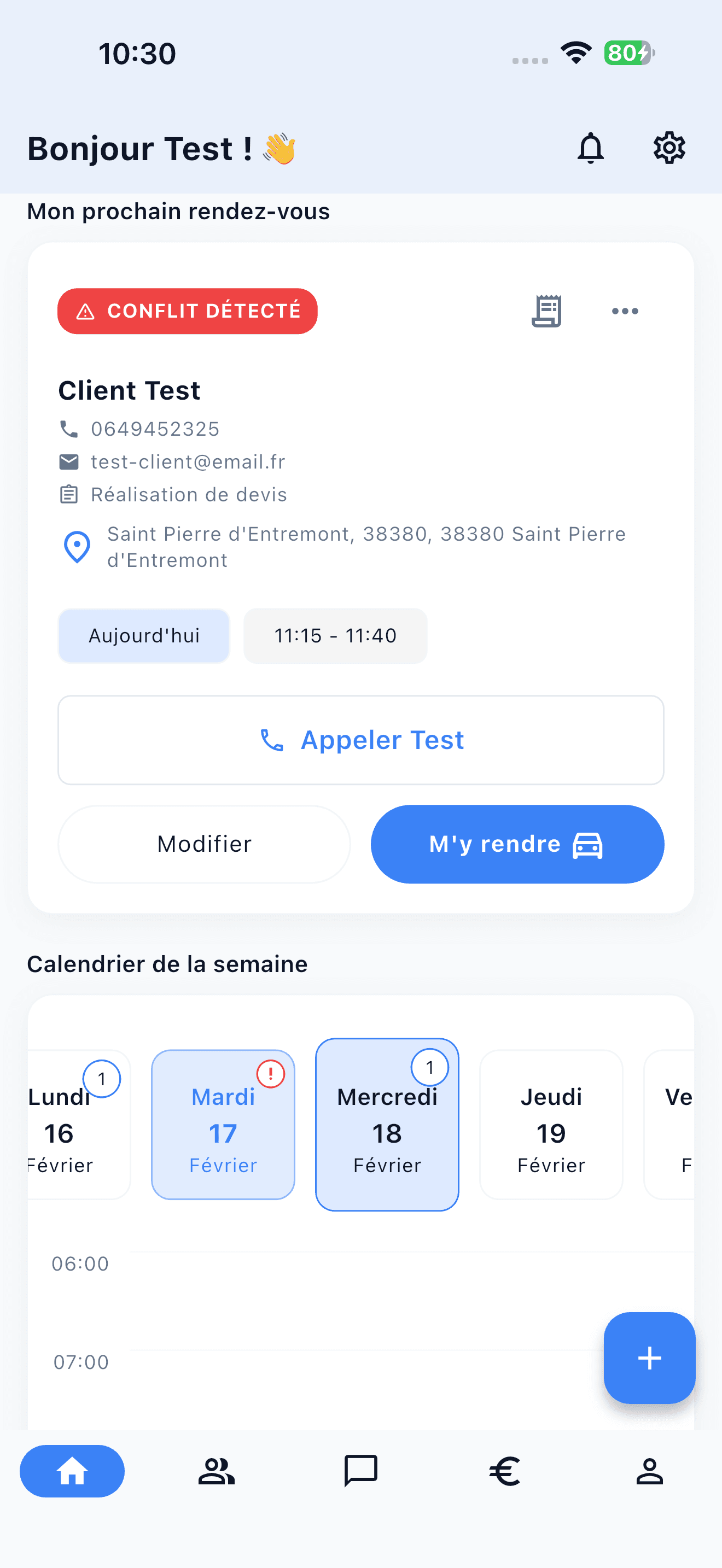The width and height of the screenshot is (722, 1568).
Task: Tap the Aujourd'hui date chip
Action: [144, 635]
